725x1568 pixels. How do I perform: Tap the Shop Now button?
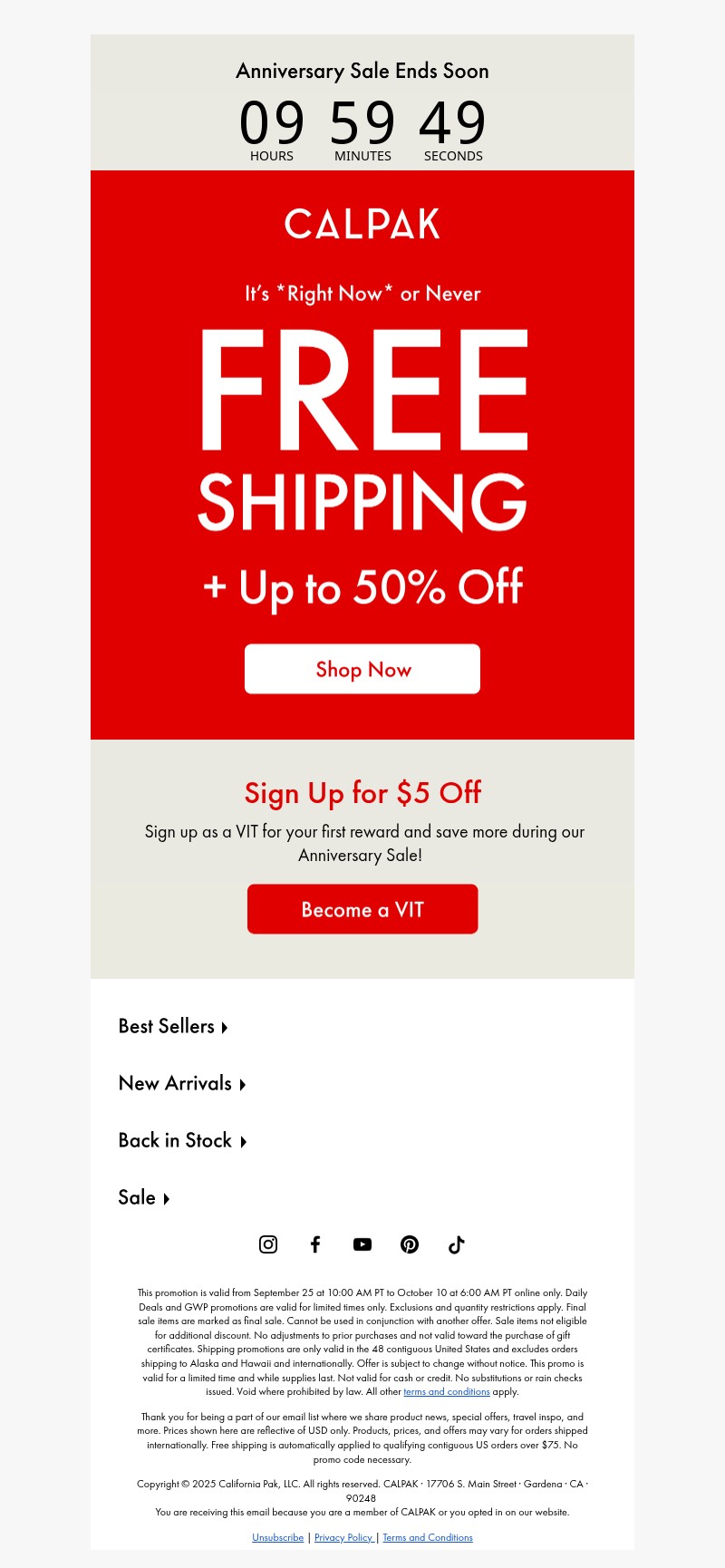click(x=362, y=669)
